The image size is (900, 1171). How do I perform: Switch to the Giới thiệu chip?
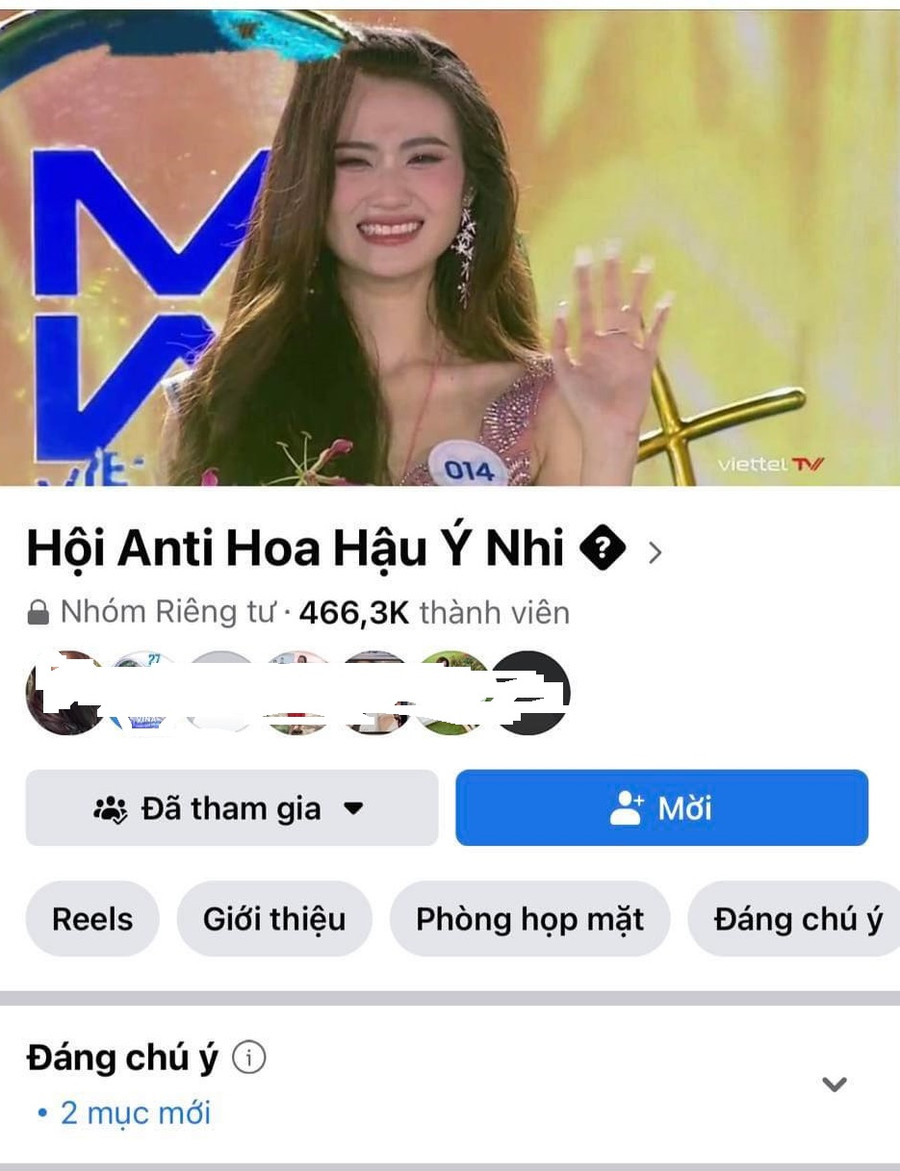tap(274, 919)
